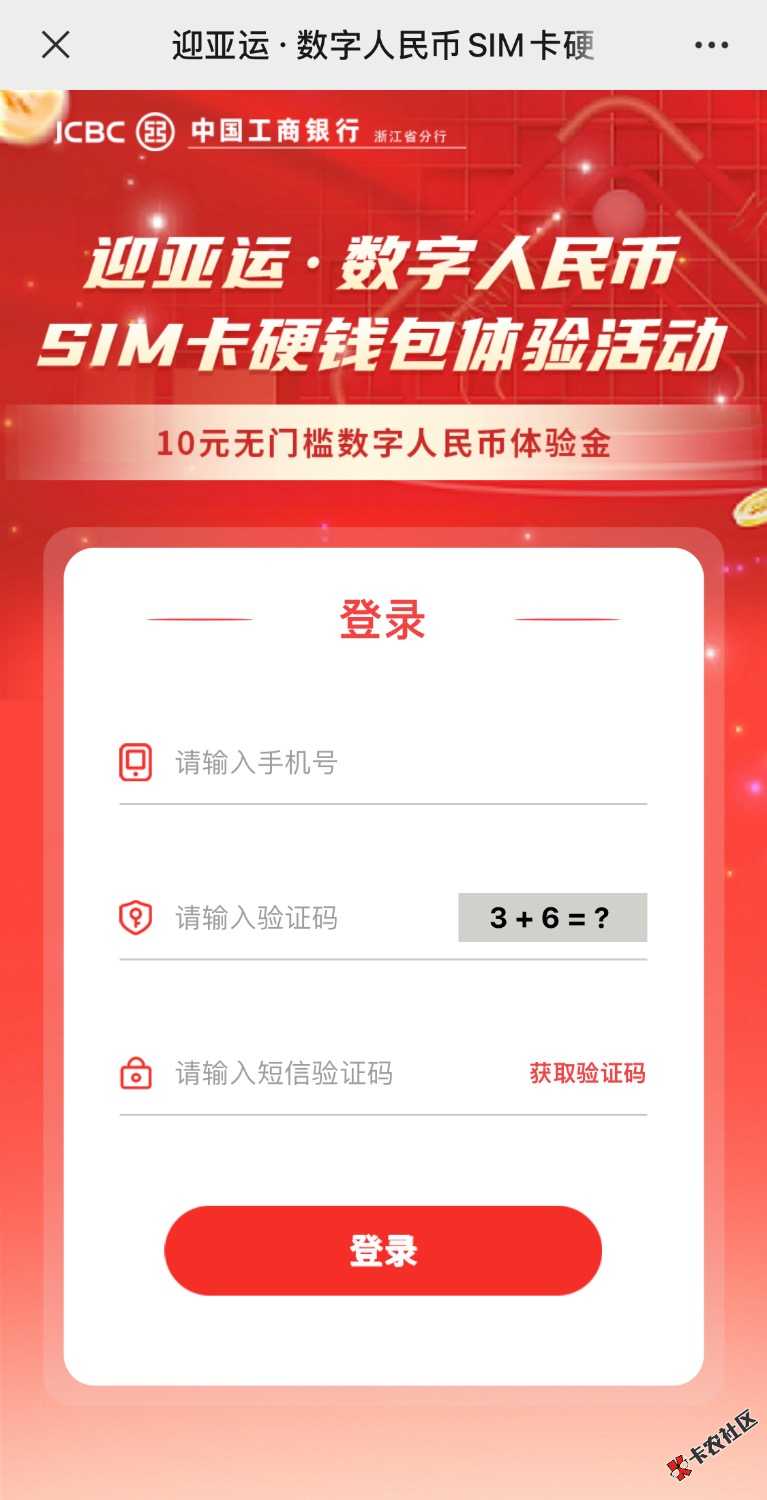Screen dimensions: 767x1500
Task: Focus the SMS verification code field
Action: 340,1073
